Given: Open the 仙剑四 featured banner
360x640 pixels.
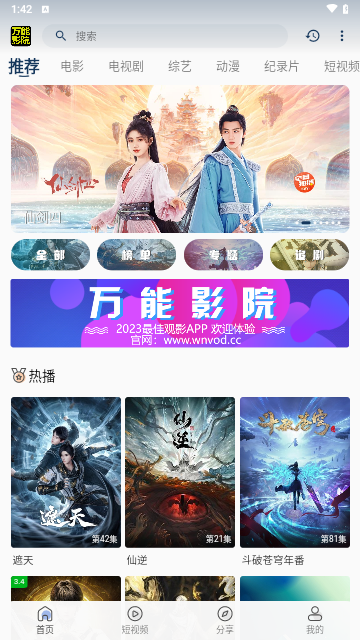Looking at the screenshot, I should tap(180, 159).
